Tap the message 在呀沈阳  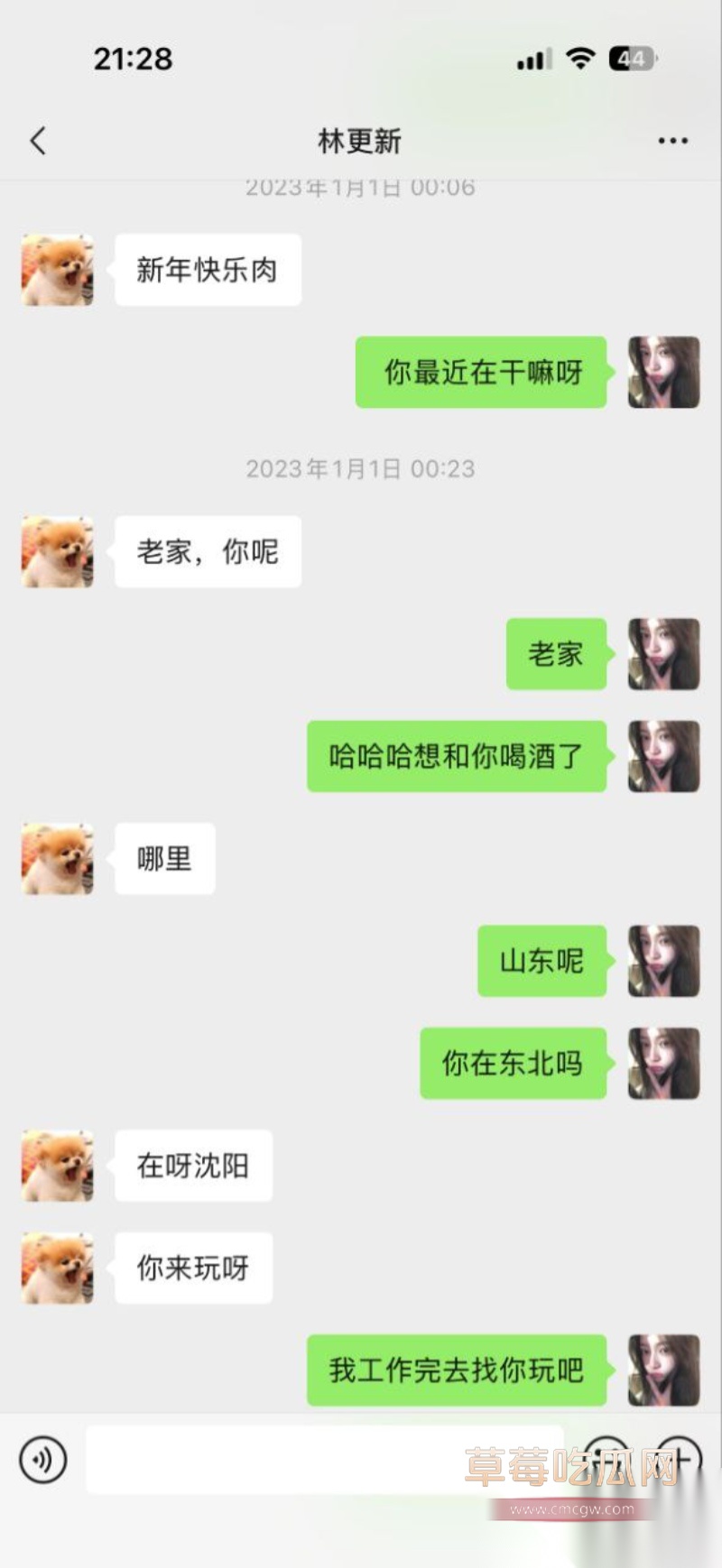click(193, 1167)
